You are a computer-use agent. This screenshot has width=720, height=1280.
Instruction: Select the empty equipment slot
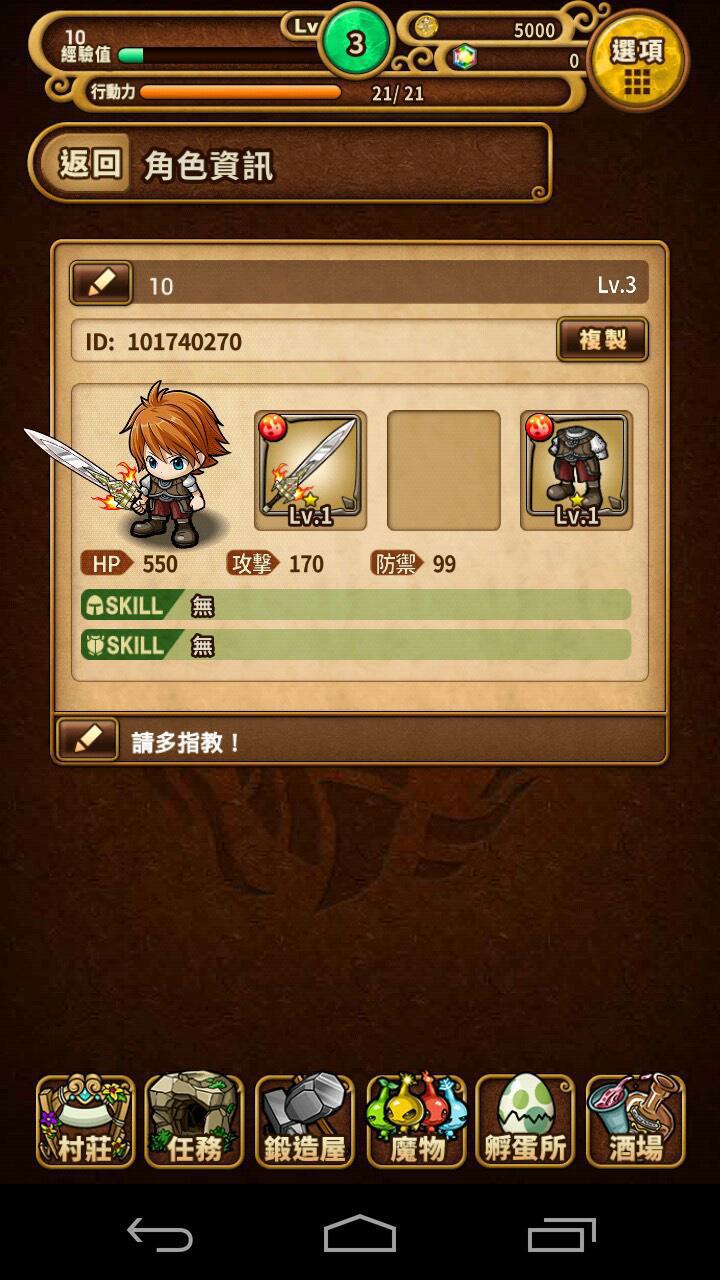(444, 470)
